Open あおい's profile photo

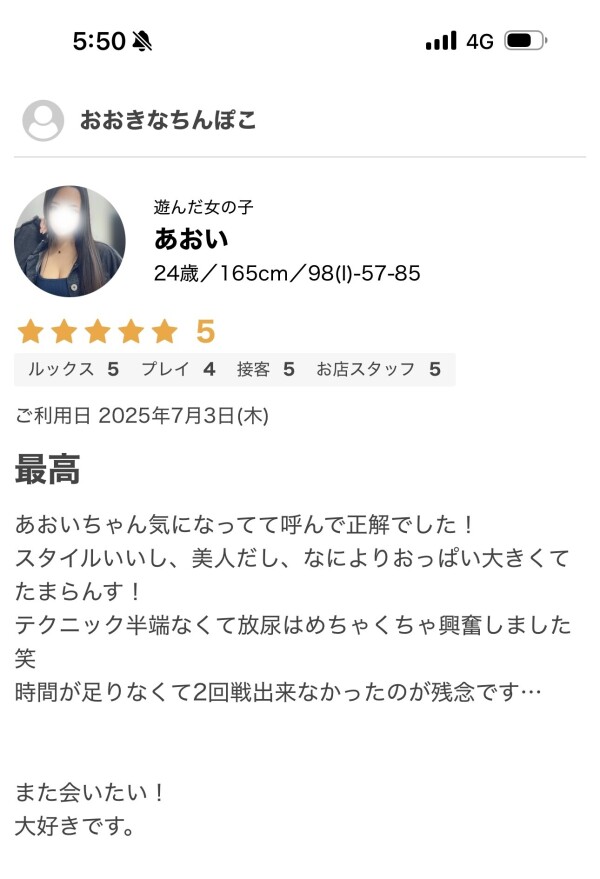70,241
